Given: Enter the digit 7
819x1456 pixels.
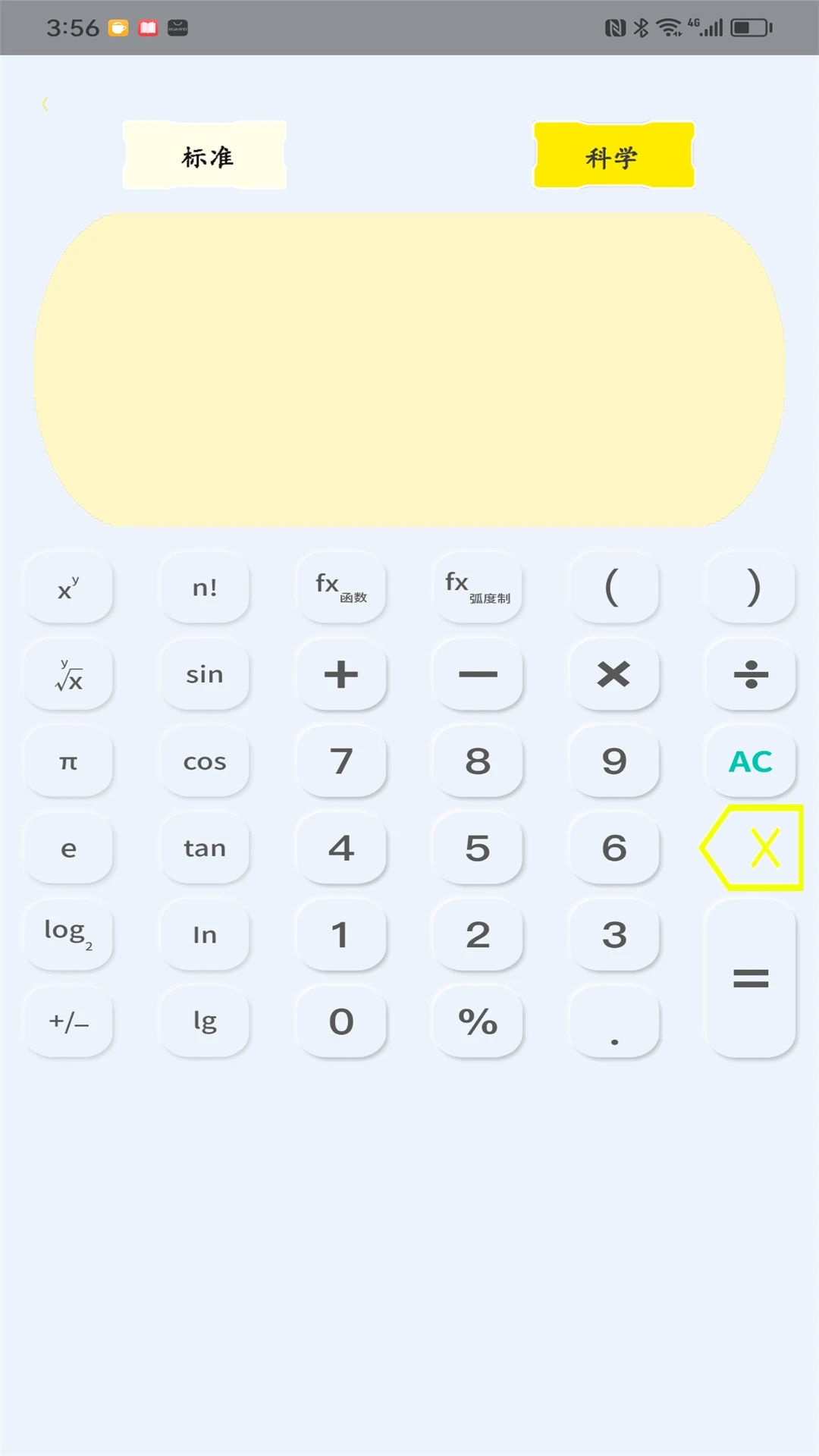Looking at the screenshot, I should point(341,761).
